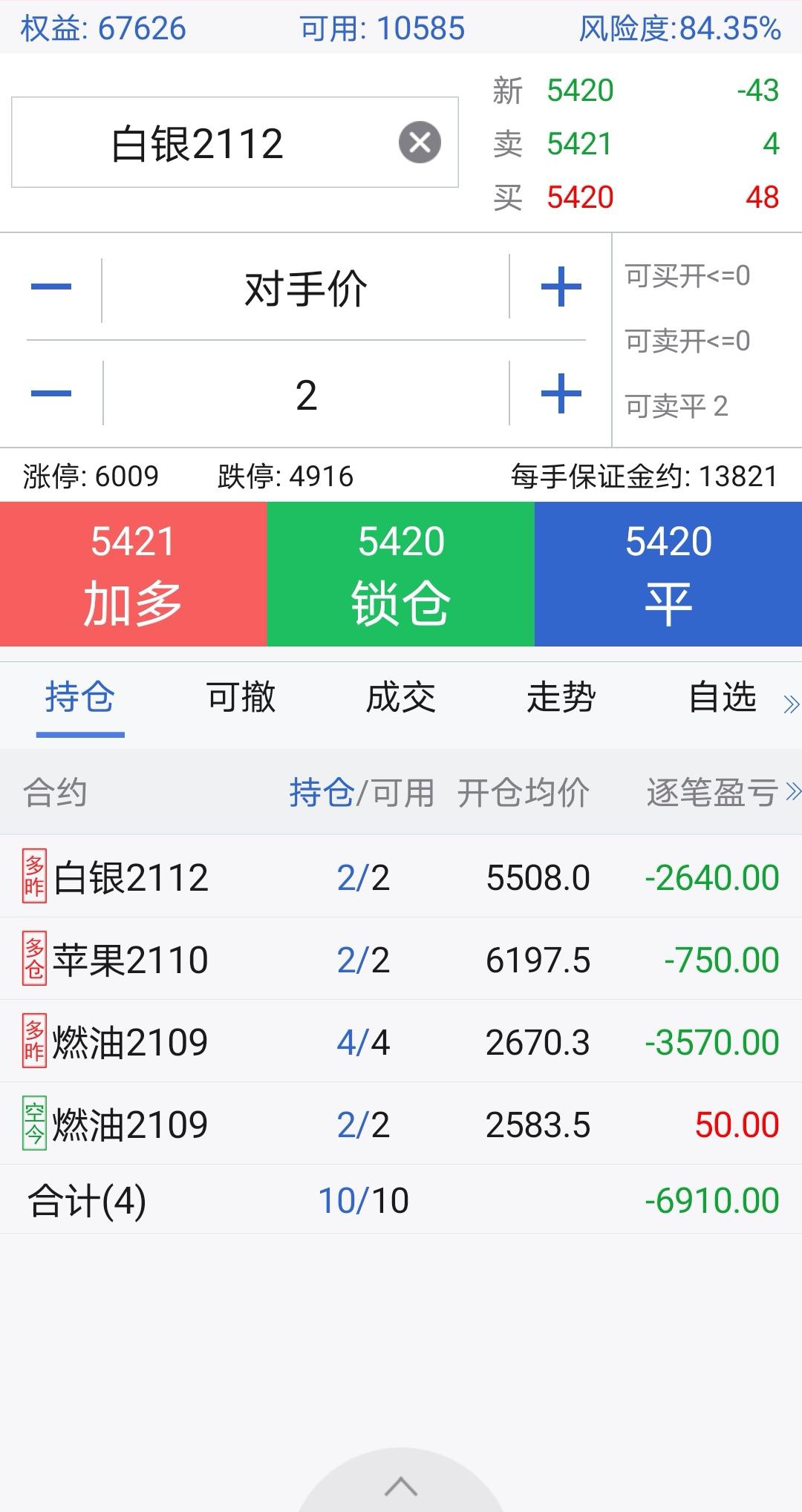
Task: Increase lot quantity above 2
Action: tap(561, 393)
